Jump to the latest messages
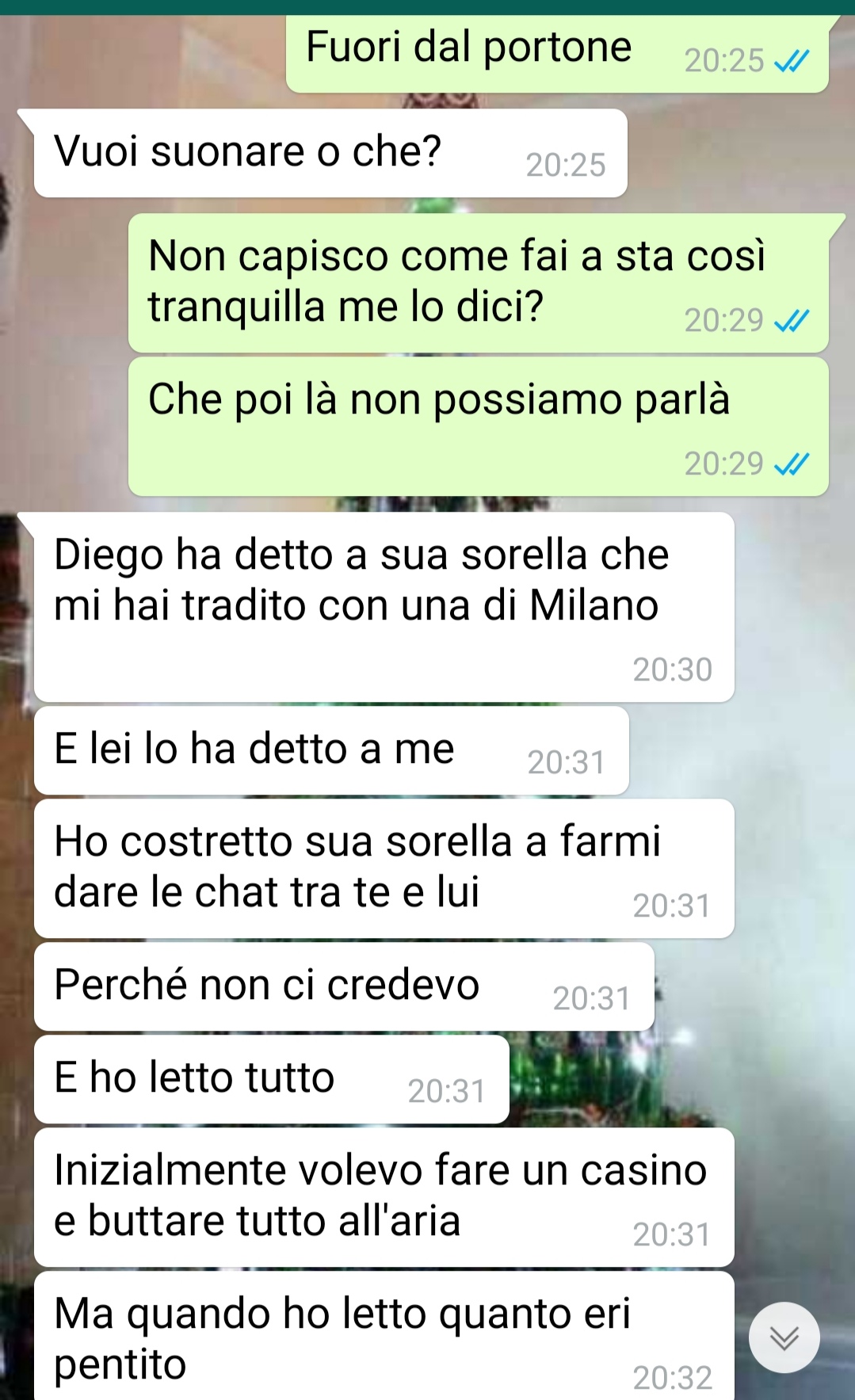The image size is (855, 1400). point(784,1337)
